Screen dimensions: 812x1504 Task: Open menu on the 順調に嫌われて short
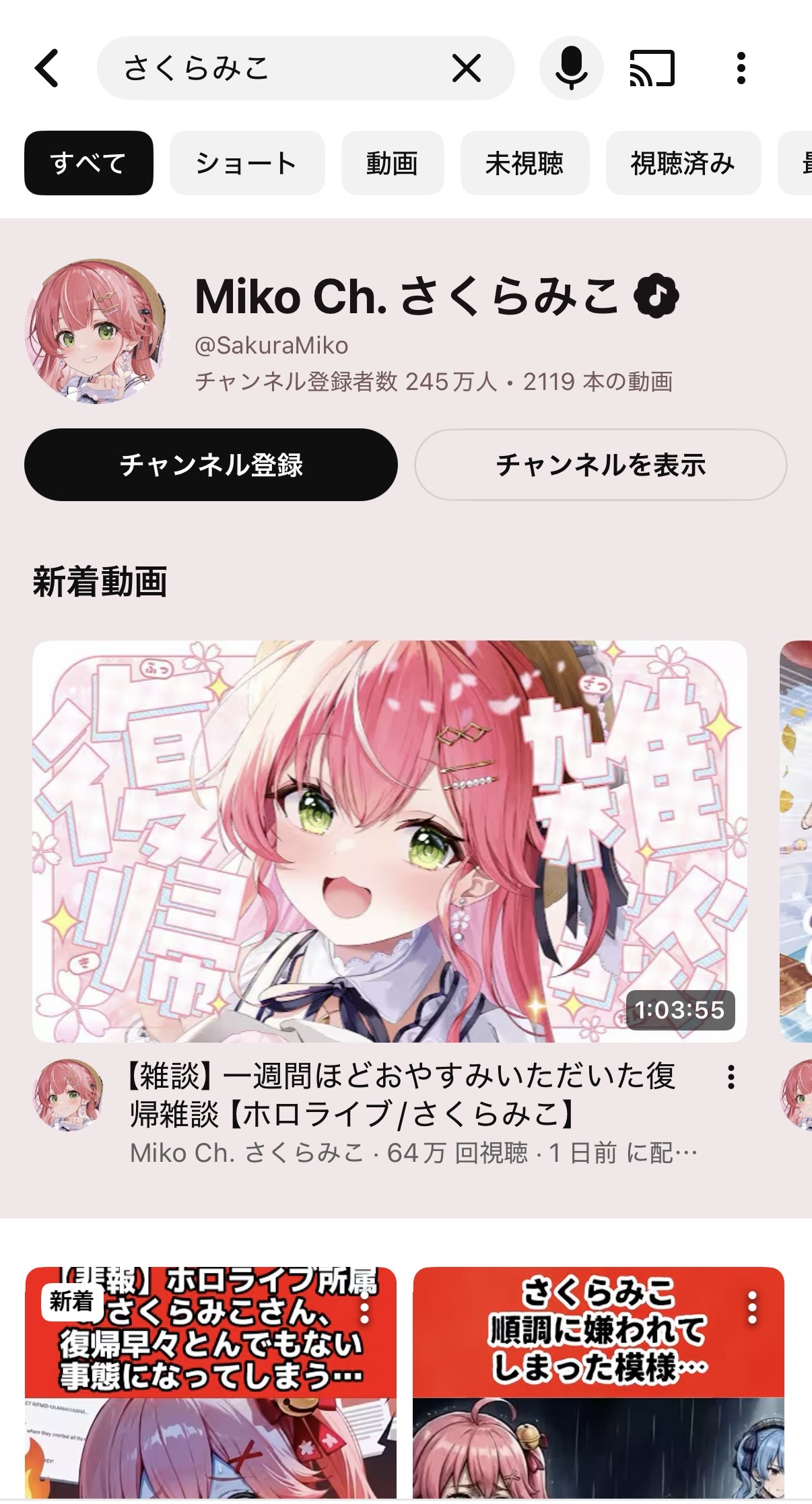click(x=752, y=1308)
